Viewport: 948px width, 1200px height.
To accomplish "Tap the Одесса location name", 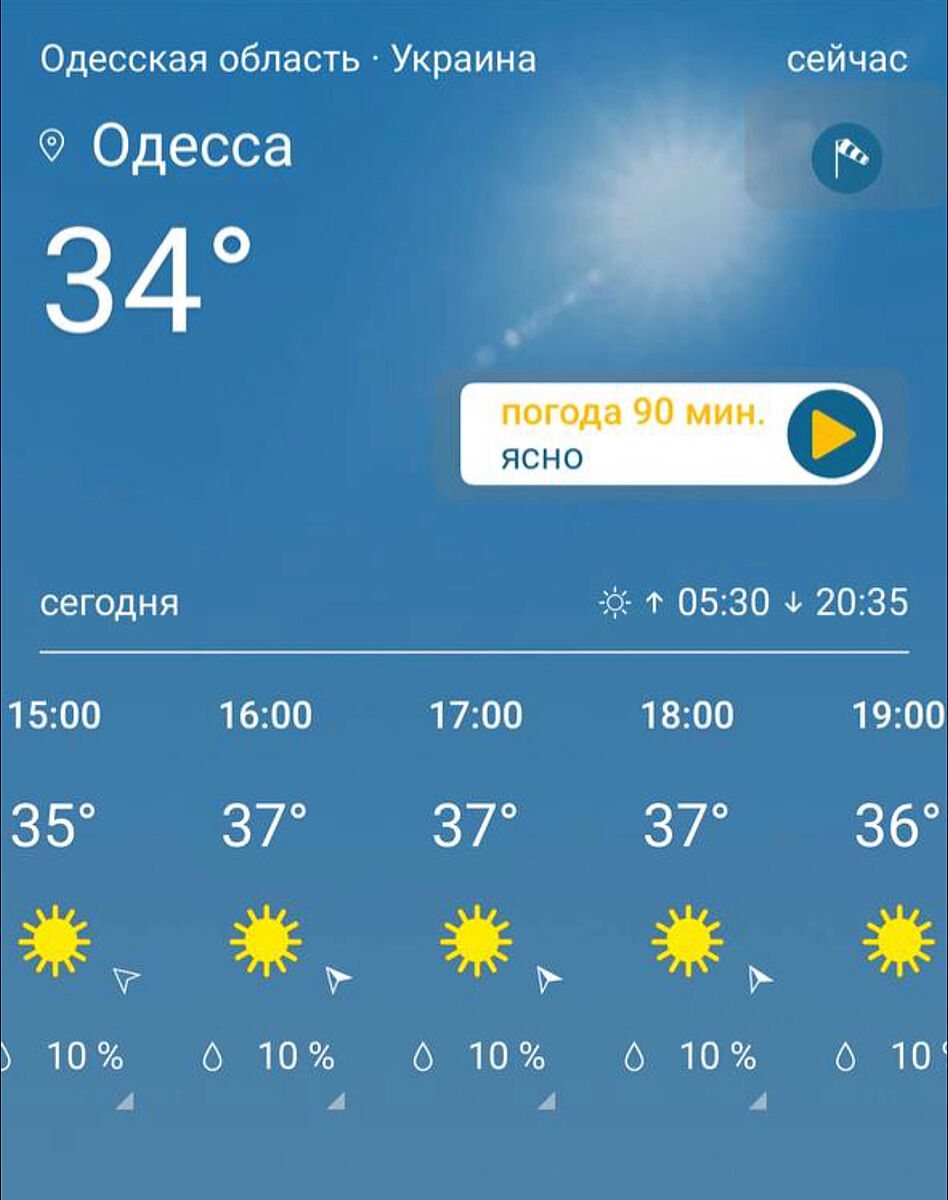I will click(x=191, y=147).
